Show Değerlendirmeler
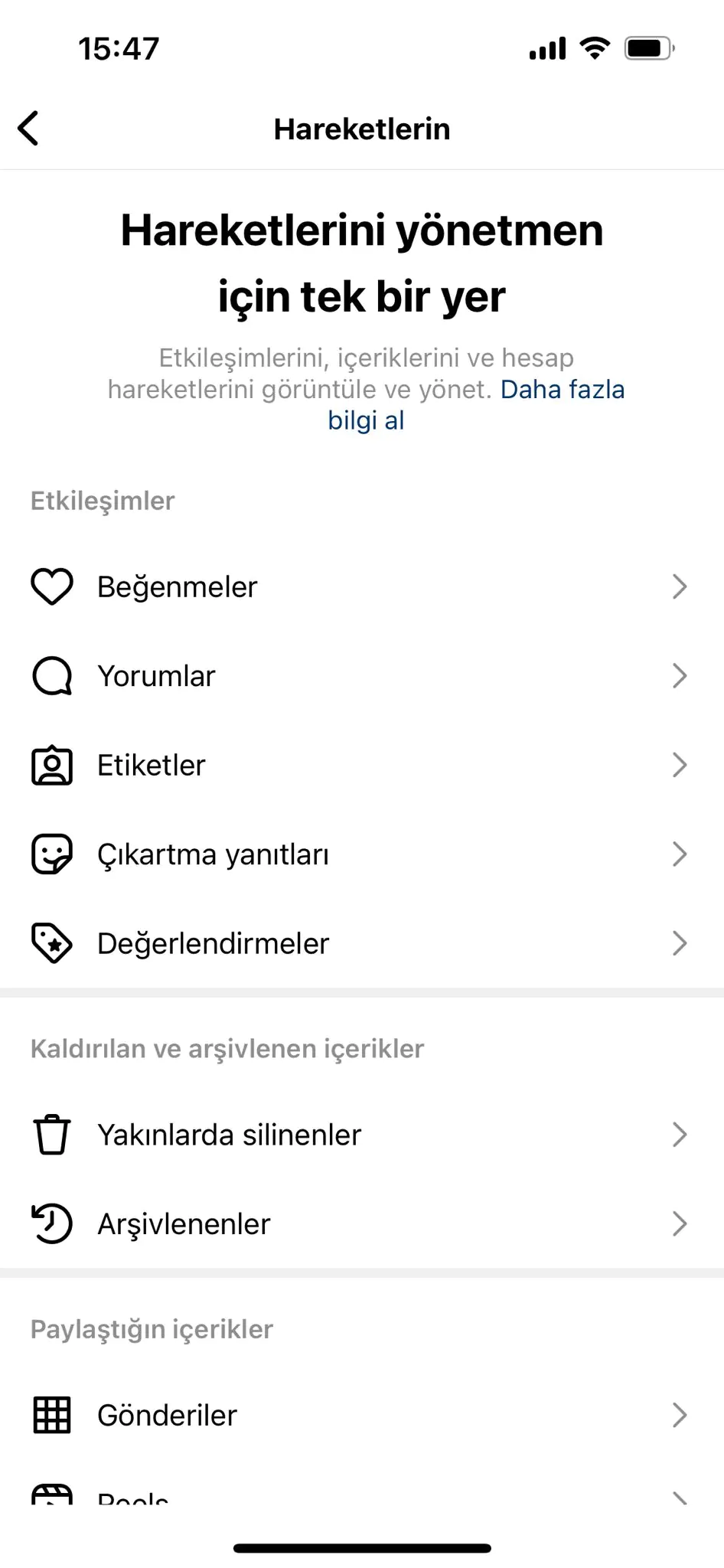 click(x=361, y=943)
